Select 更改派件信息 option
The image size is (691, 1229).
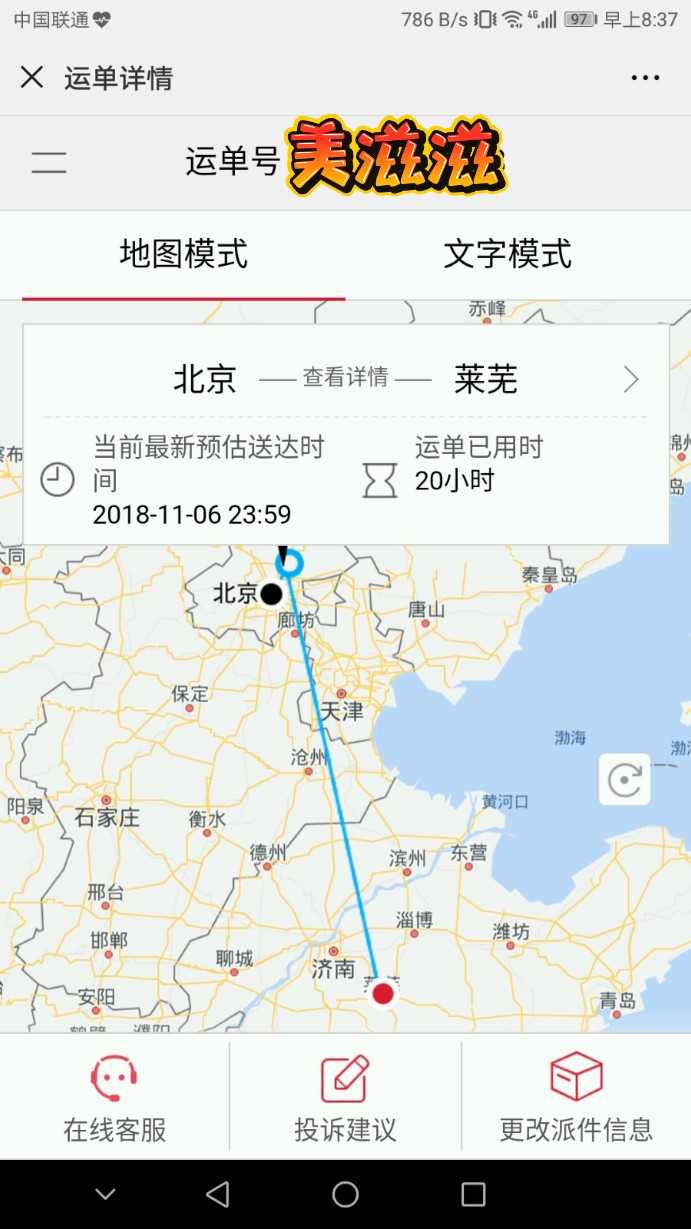(x=576, y=1099)
